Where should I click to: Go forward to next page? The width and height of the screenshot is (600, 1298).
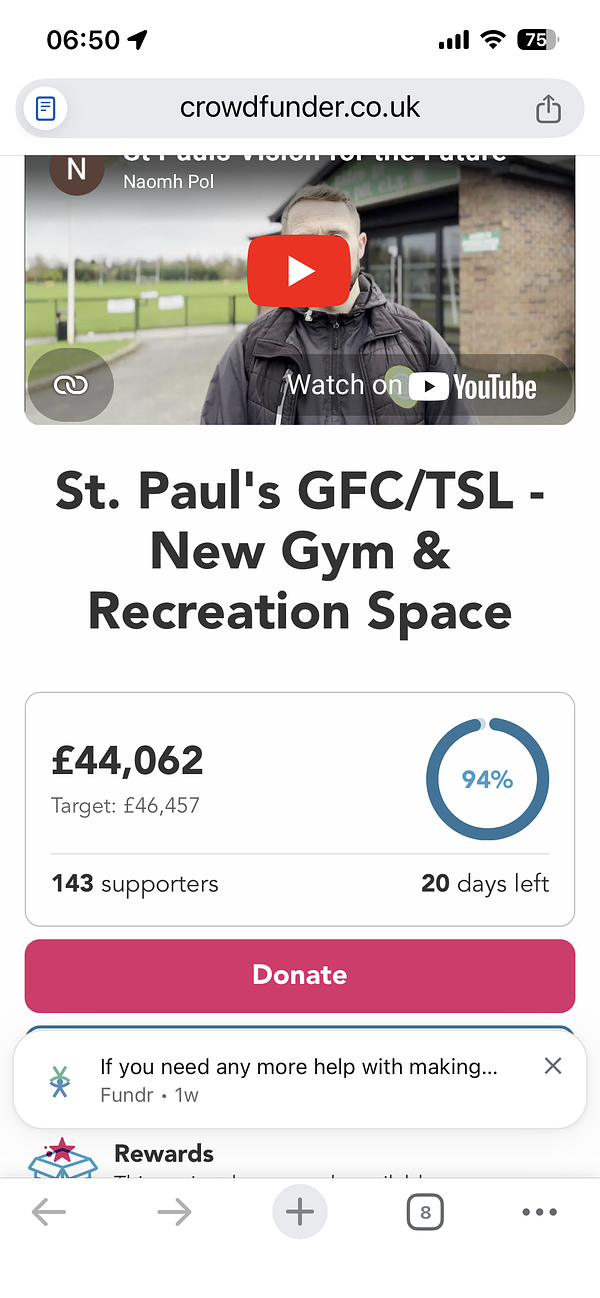pyautogui.click(x=174, y=1213)
